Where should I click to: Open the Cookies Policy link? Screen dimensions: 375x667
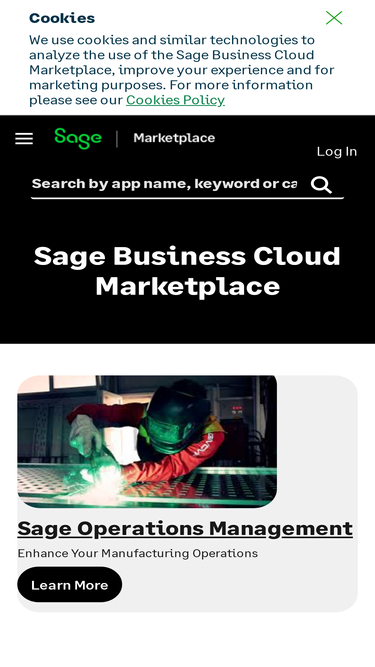click(x=175, y=100)
